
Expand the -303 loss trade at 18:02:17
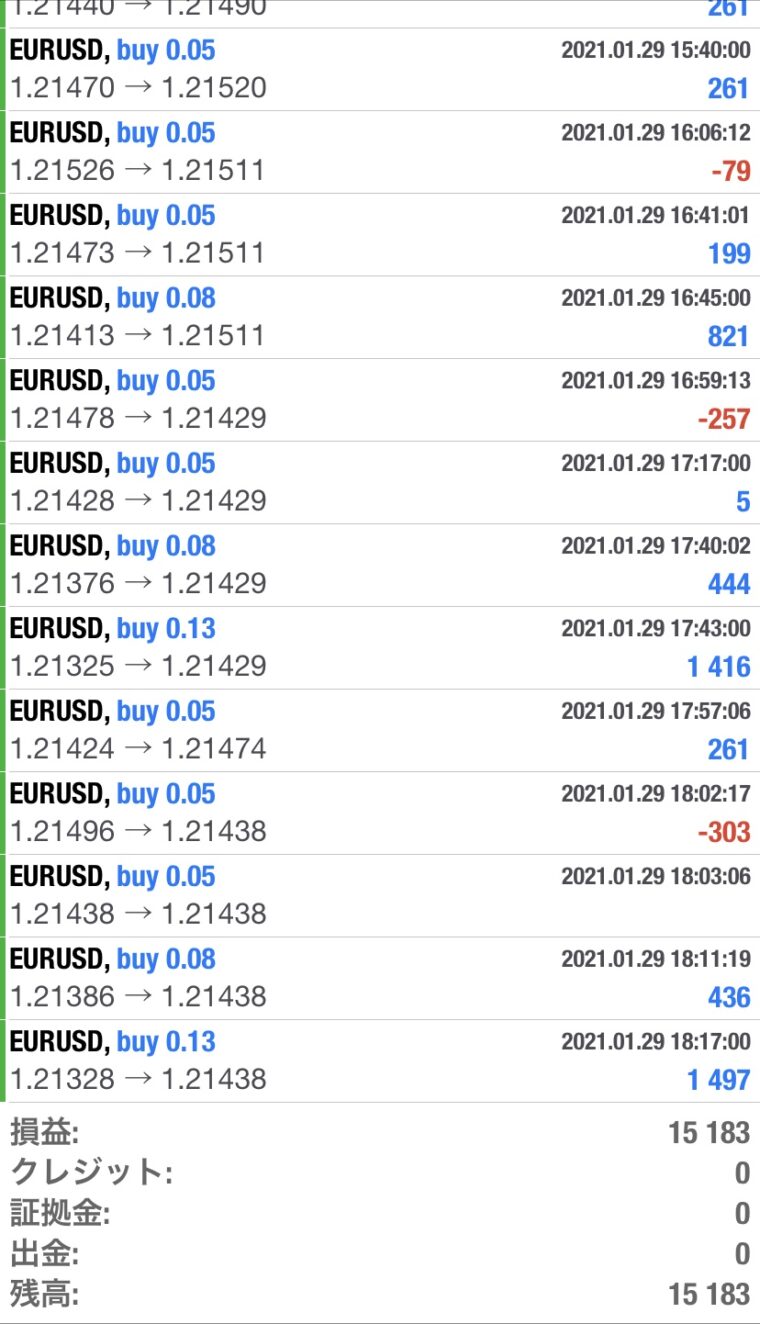point(380,813)
